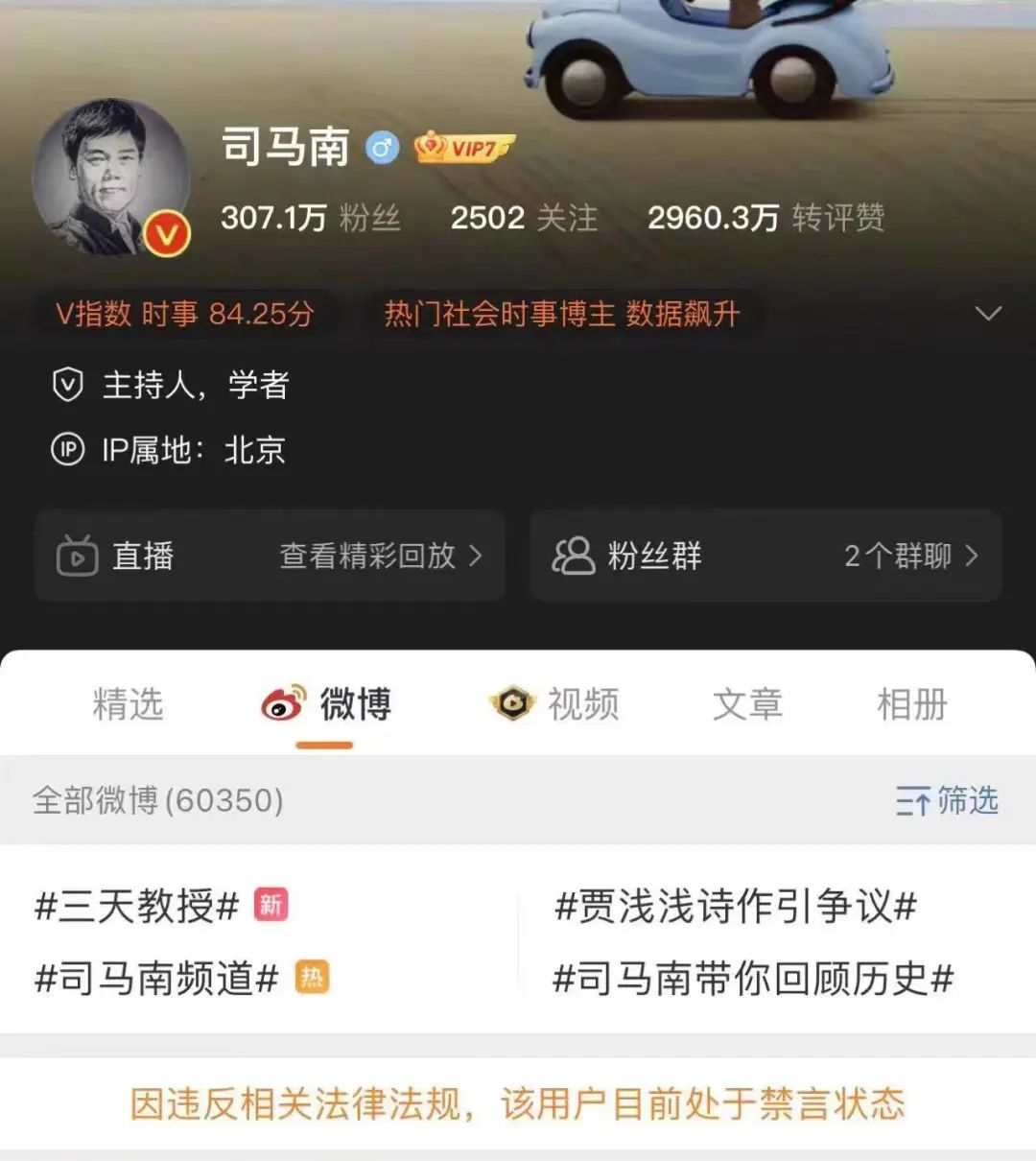Open the 2502 关注 following list
The width and height of the screenshot is (1036, 1161).
[524, 218]
